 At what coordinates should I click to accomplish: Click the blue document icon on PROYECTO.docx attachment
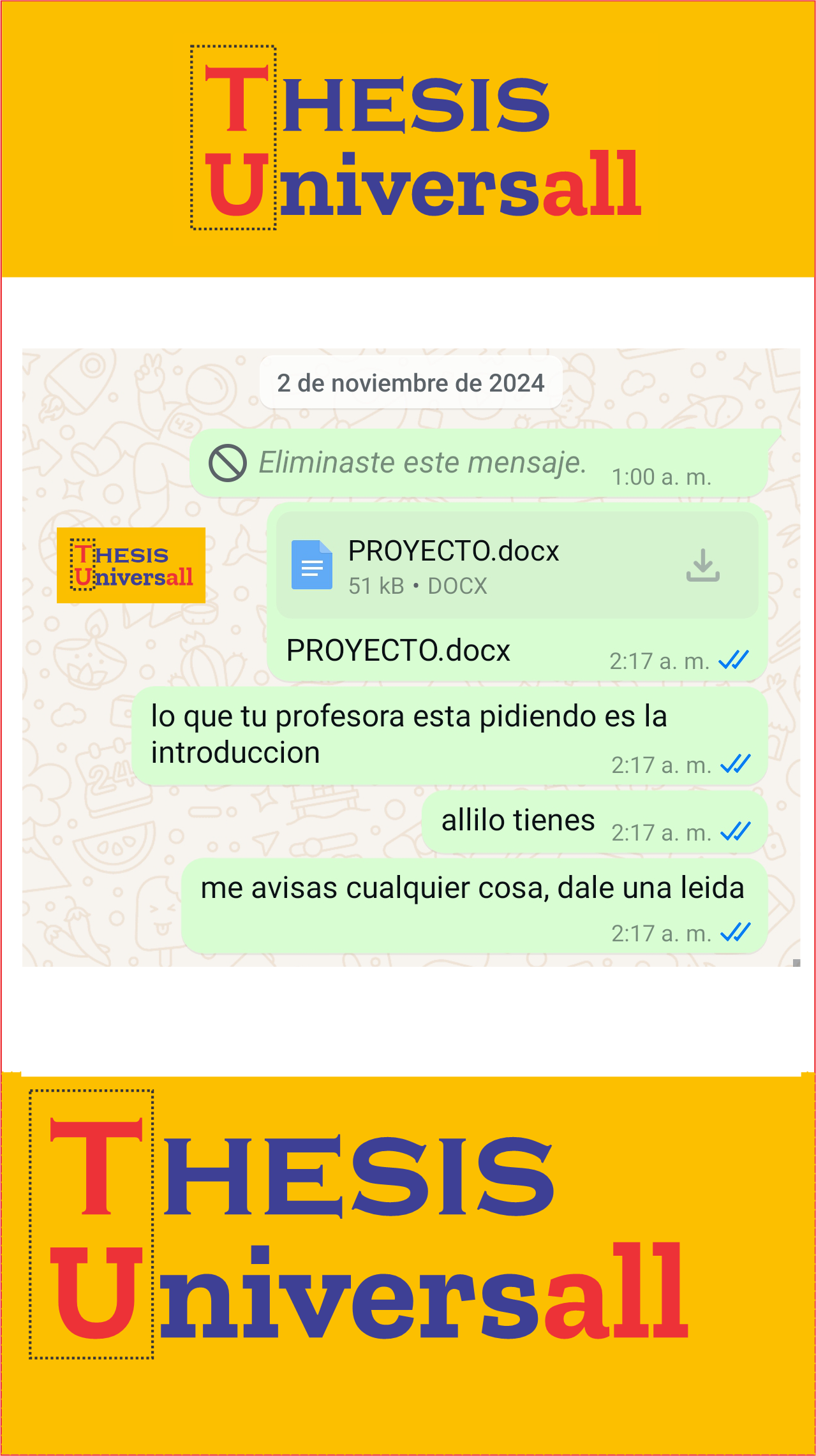point(313,563)
